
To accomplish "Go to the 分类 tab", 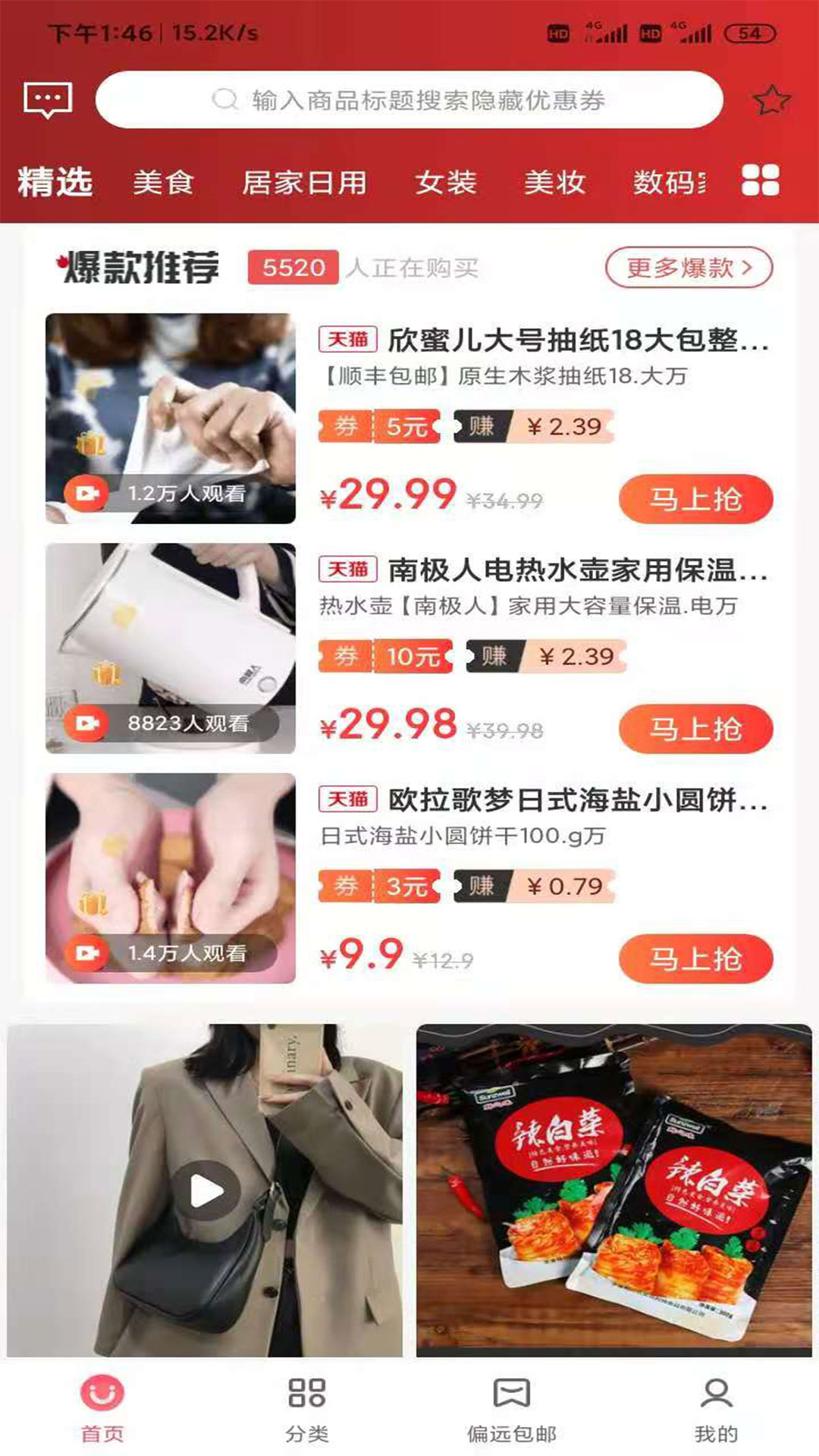I will (307, 1408).
